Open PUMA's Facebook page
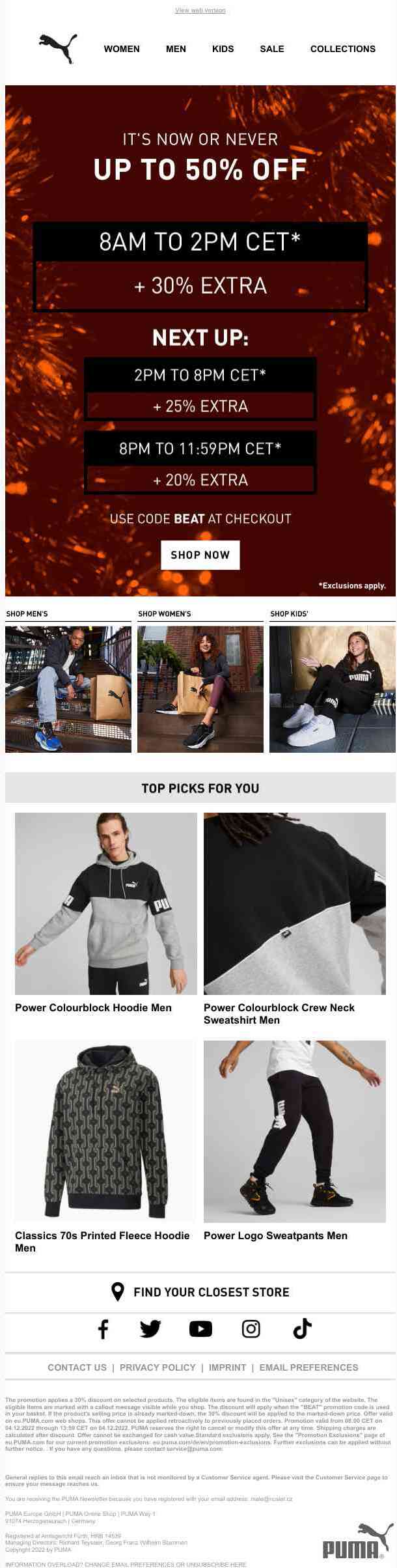Image resolution: width=397 pixels, height=1568 pixels. [x=103, y=1329]
